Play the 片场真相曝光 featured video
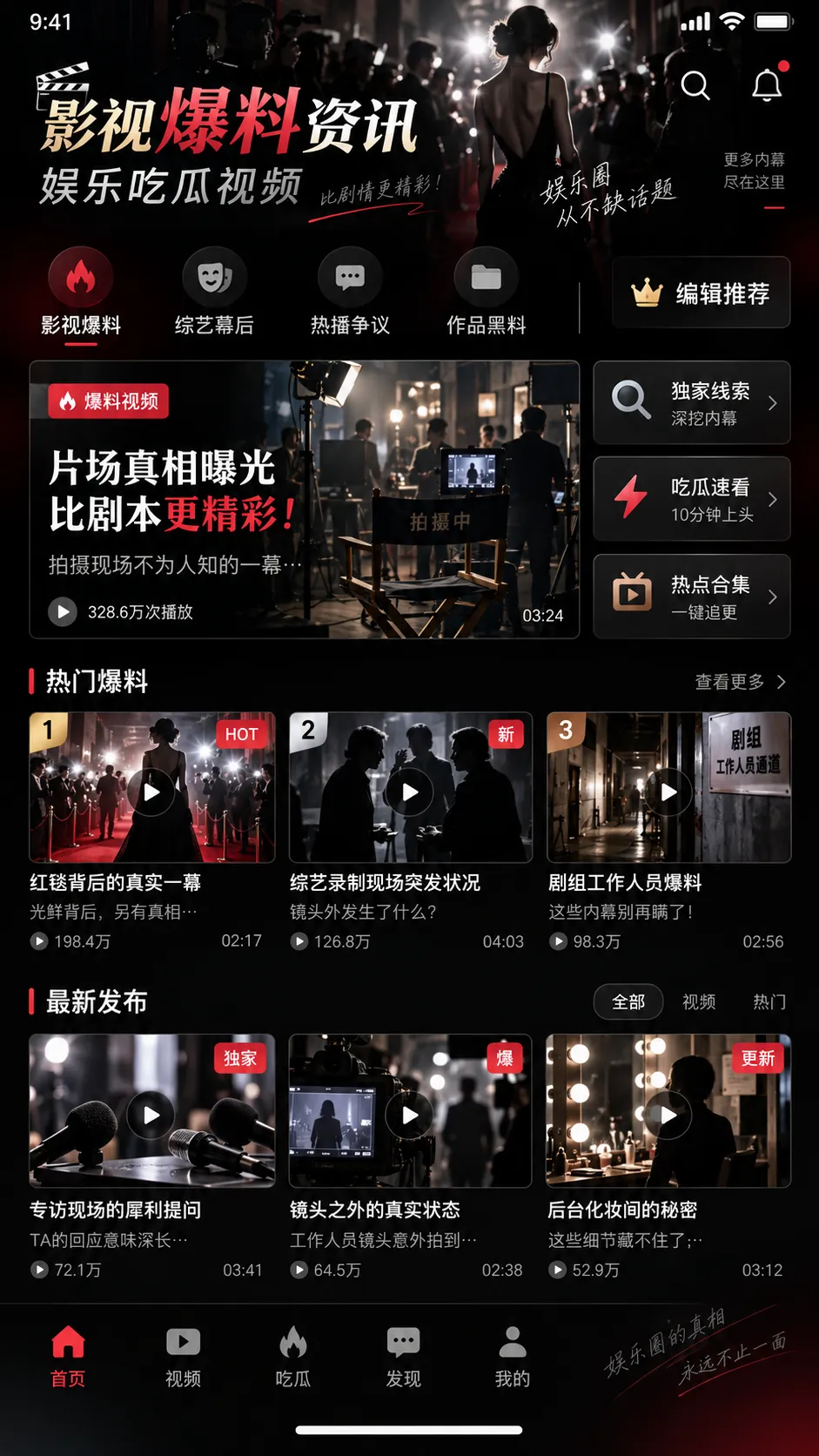This screenshot has width=819, height=1456. coord(305,500)
